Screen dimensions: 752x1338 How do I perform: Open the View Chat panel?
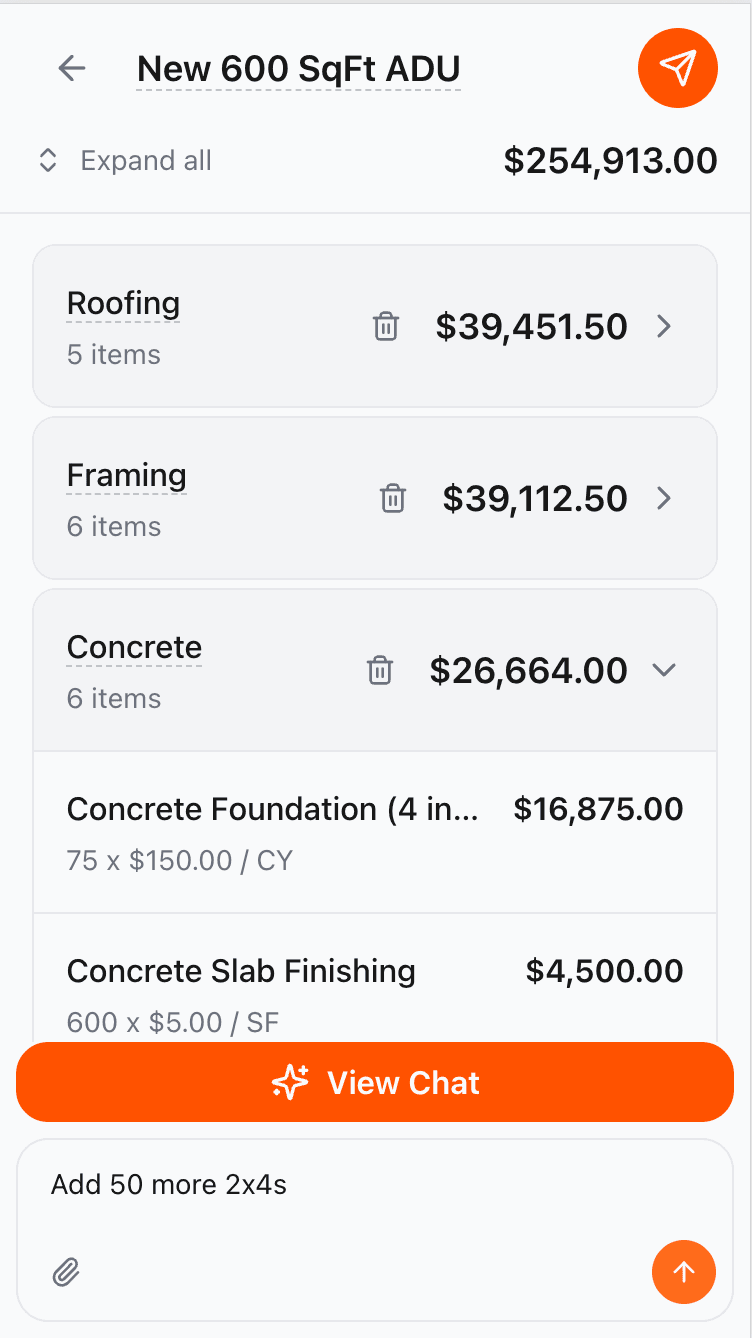coord(376,1082)
